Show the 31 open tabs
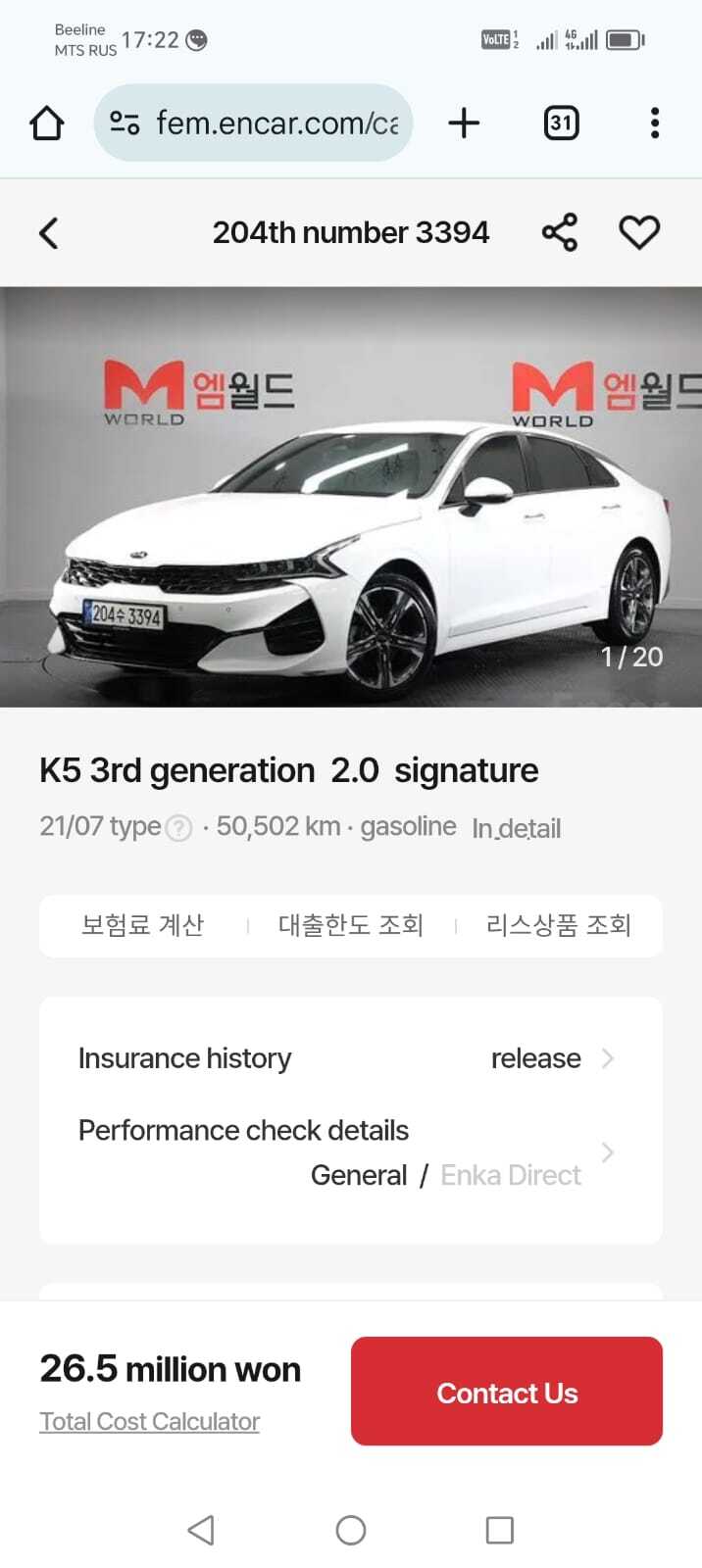 pyautogui.click(x=561, y=123)
